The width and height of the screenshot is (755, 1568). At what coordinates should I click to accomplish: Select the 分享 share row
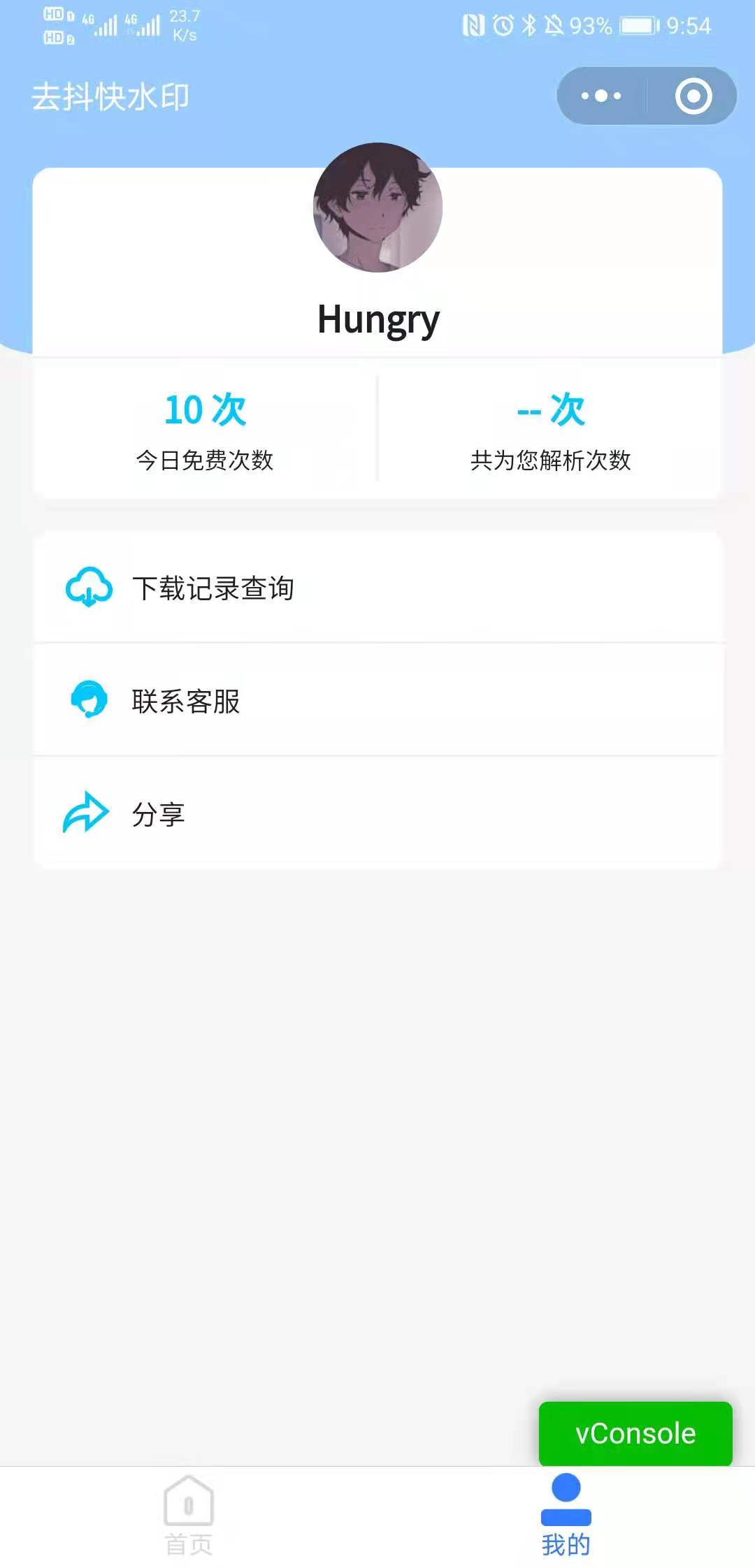point(377,813)
